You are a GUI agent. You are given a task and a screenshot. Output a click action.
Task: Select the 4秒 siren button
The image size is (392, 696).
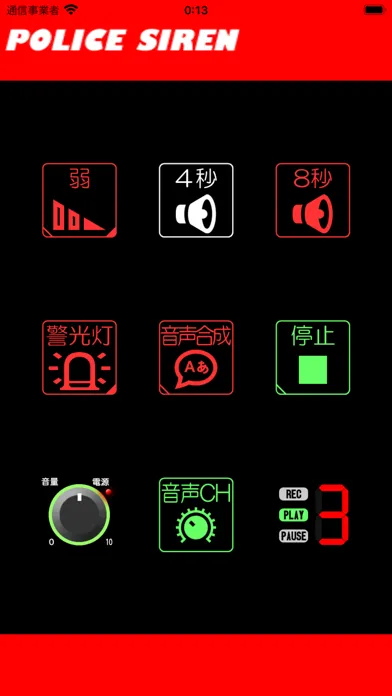[196, 200]
